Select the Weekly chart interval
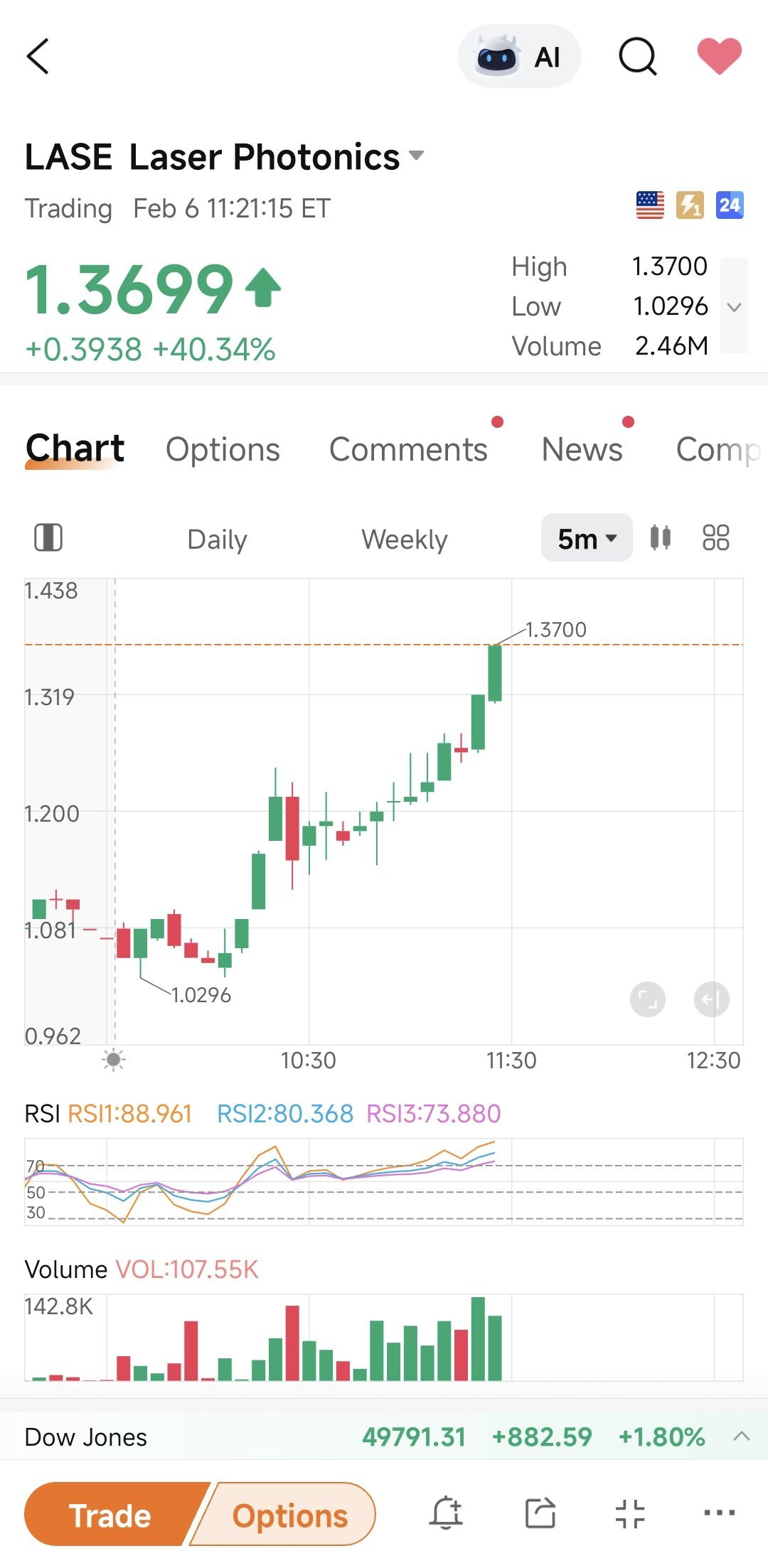This screenshot has height=1568, width=768. pyautogui.click(x=404, y=539)
